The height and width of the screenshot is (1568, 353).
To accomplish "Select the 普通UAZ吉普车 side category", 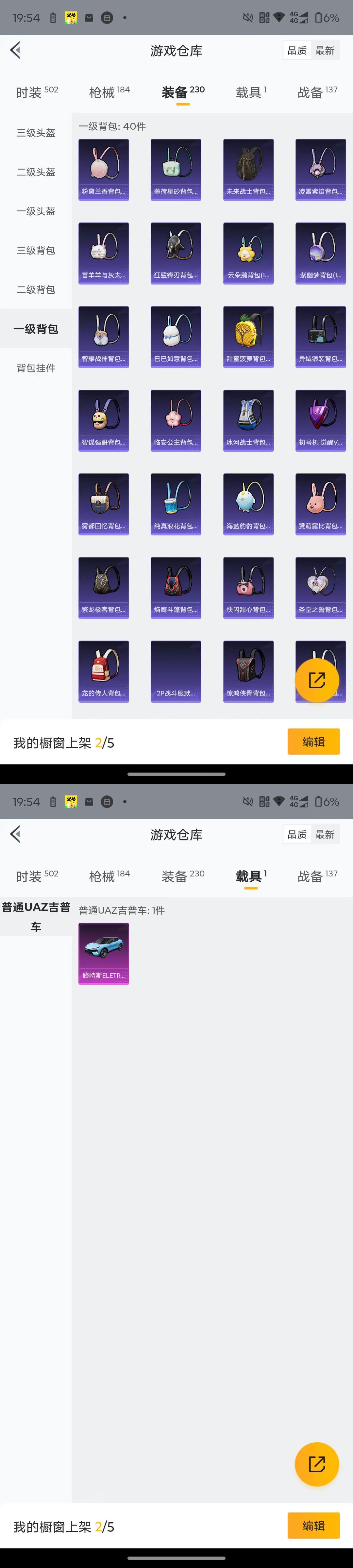I will (x=36, y=916).
